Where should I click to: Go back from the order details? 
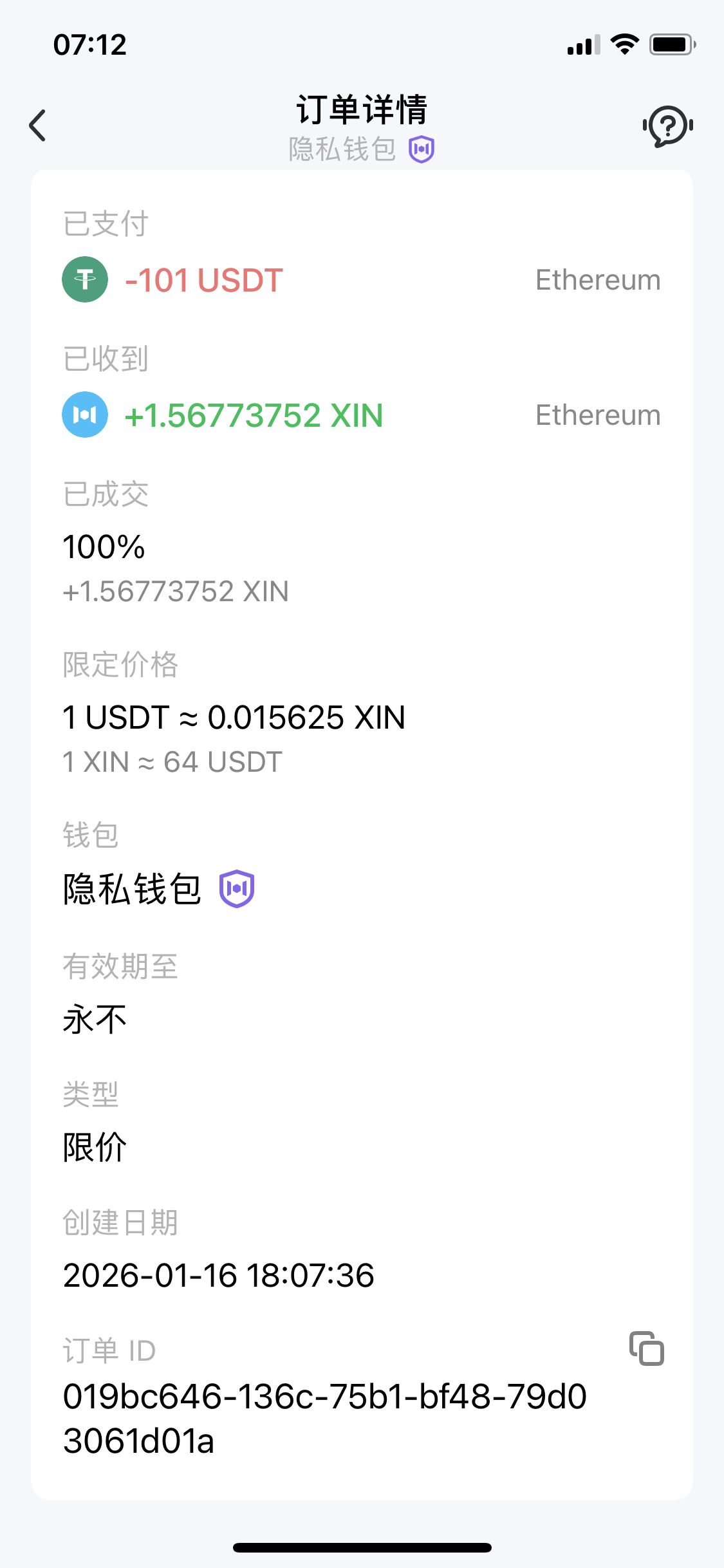(38, 125)
